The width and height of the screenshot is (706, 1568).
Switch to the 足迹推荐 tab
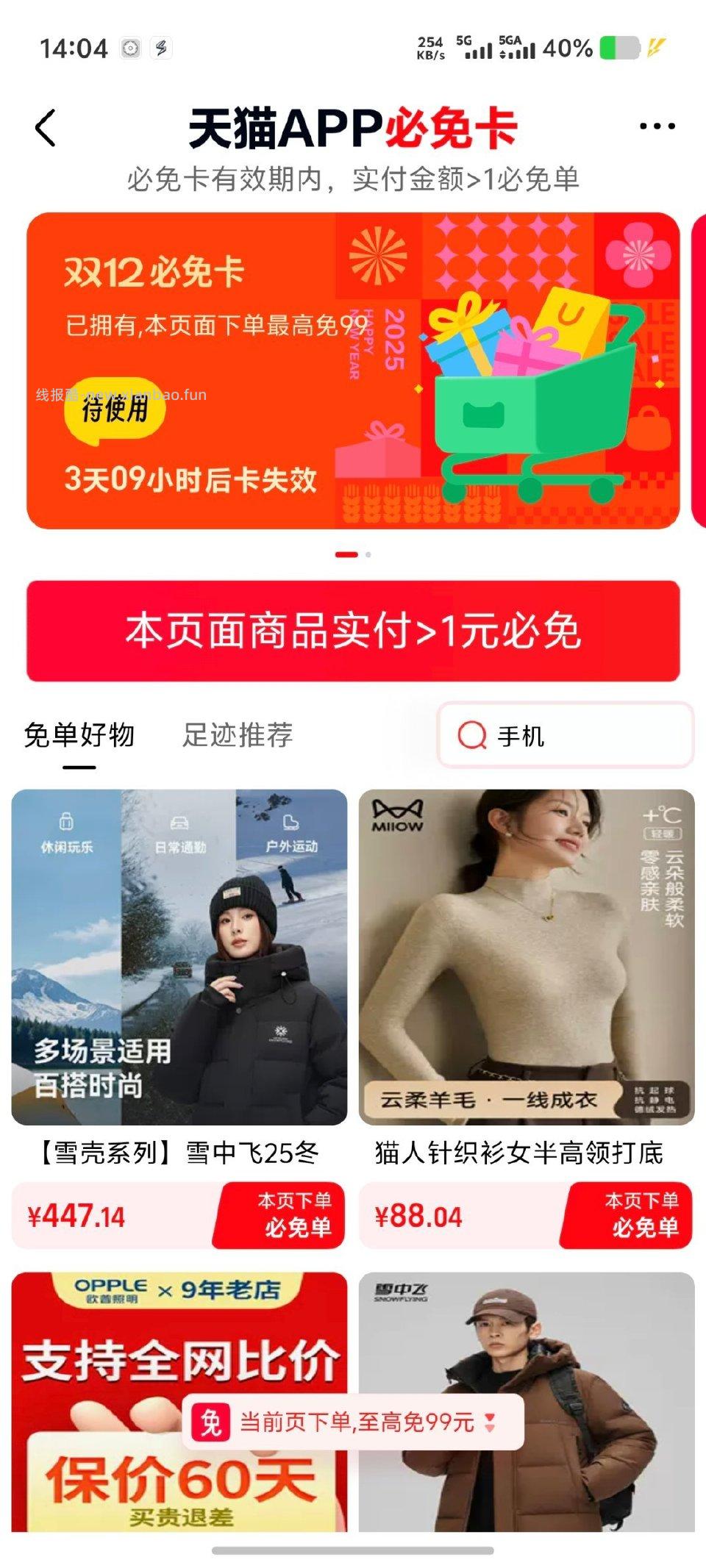coord(237,734)
